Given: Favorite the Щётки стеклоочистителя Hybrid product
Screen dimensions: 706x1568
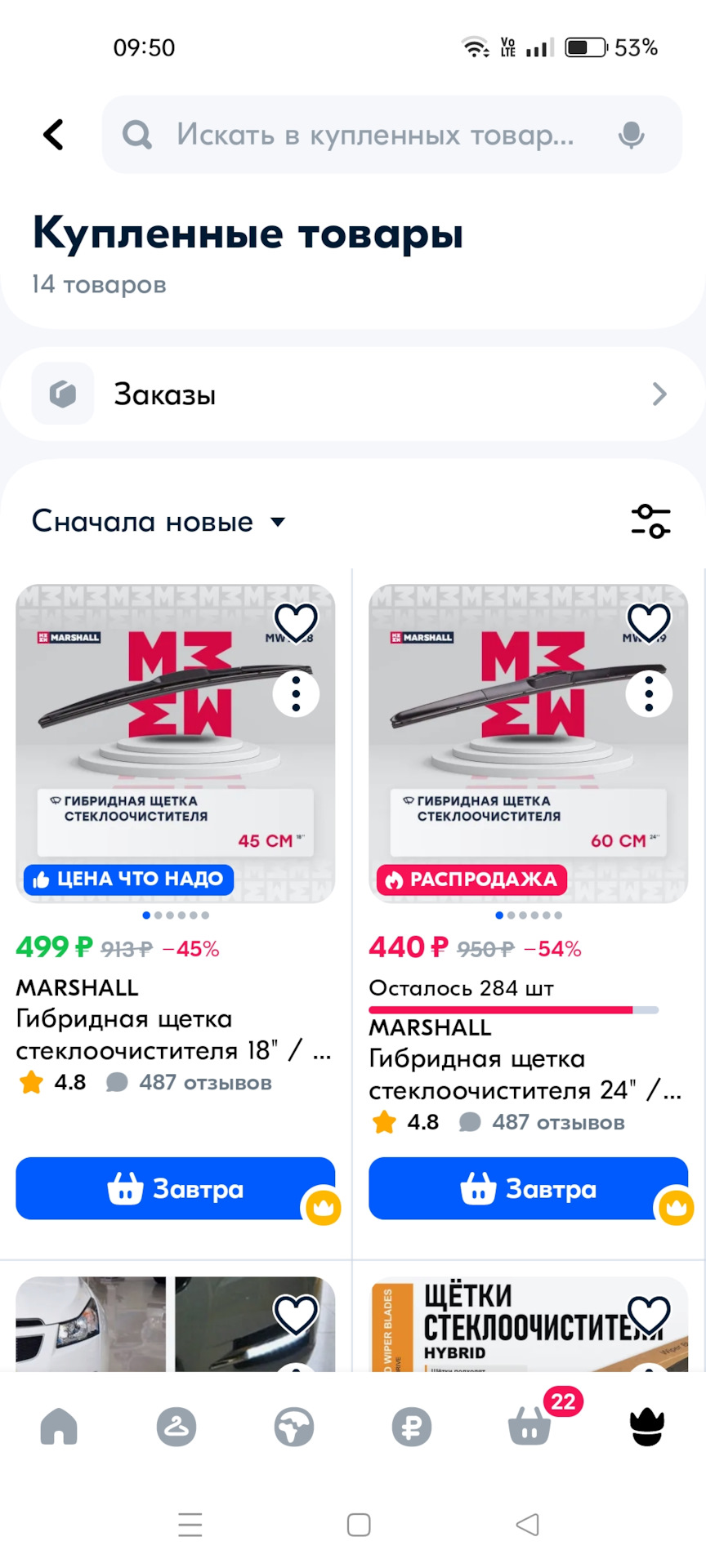Looking at the screenshot, I should coord(648,1314).
